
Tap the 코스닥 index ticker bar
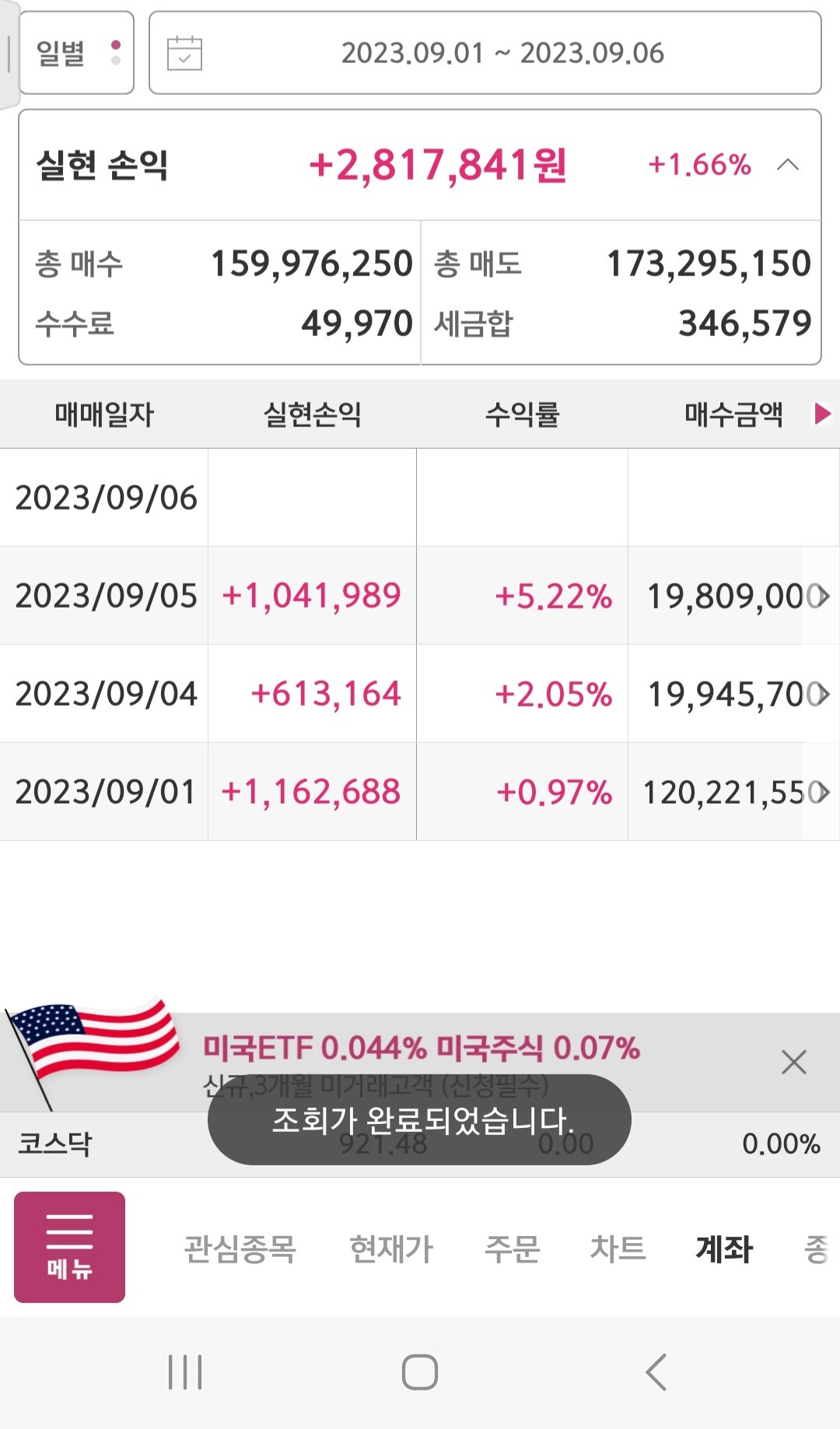[x=420, y=1144]
